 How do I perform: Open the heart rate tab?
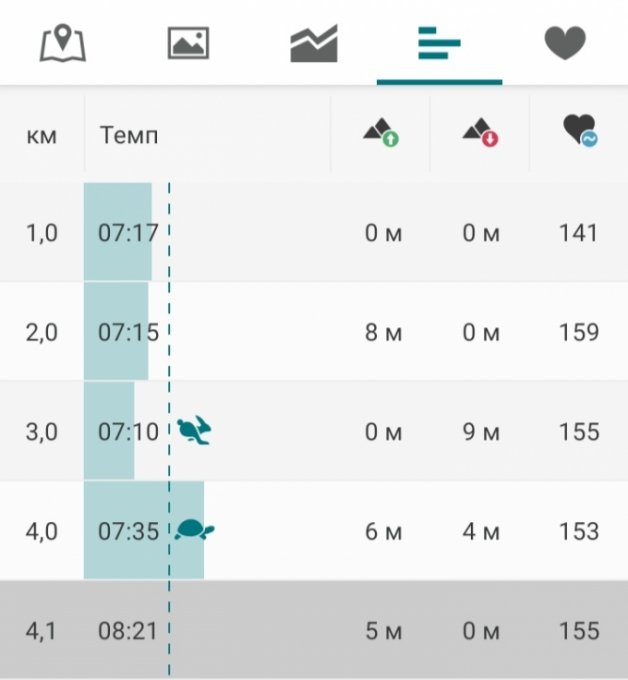tap(565, 44)
